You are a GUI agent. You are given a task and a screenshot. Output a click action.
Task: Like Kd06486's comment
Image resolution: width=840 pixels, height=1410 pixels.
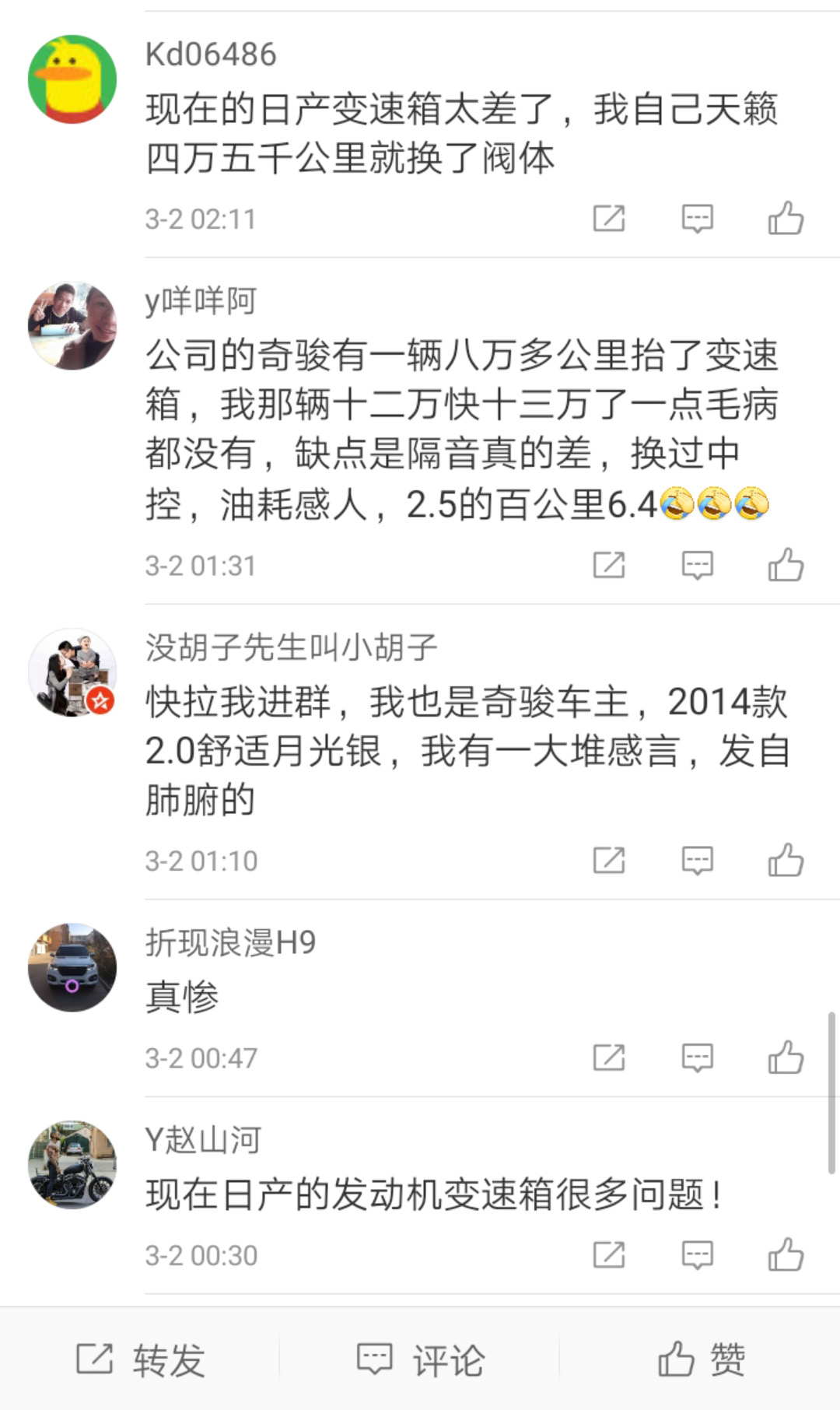pyautogui.click(x=786, y=219)
